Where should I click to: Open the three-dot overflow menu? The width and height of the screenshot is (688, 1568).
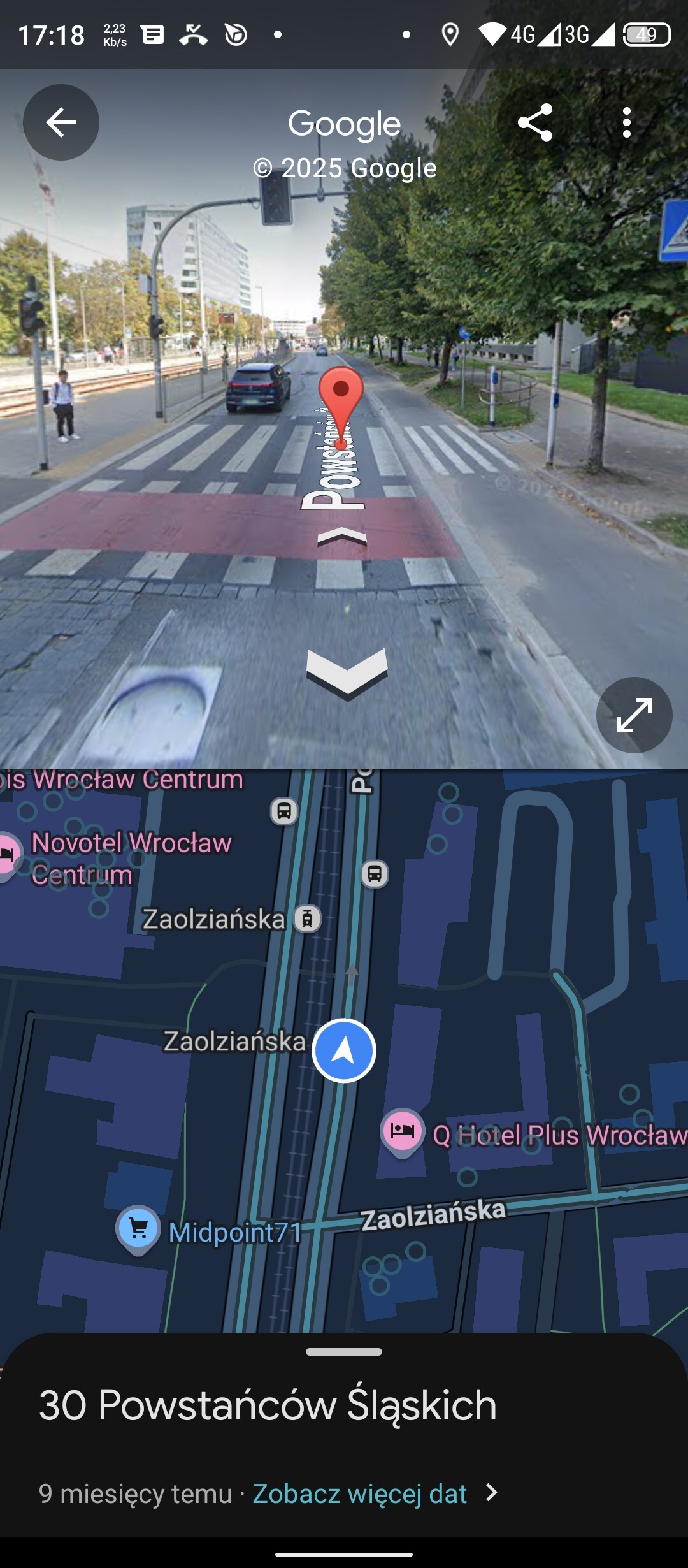click(627, 122)
